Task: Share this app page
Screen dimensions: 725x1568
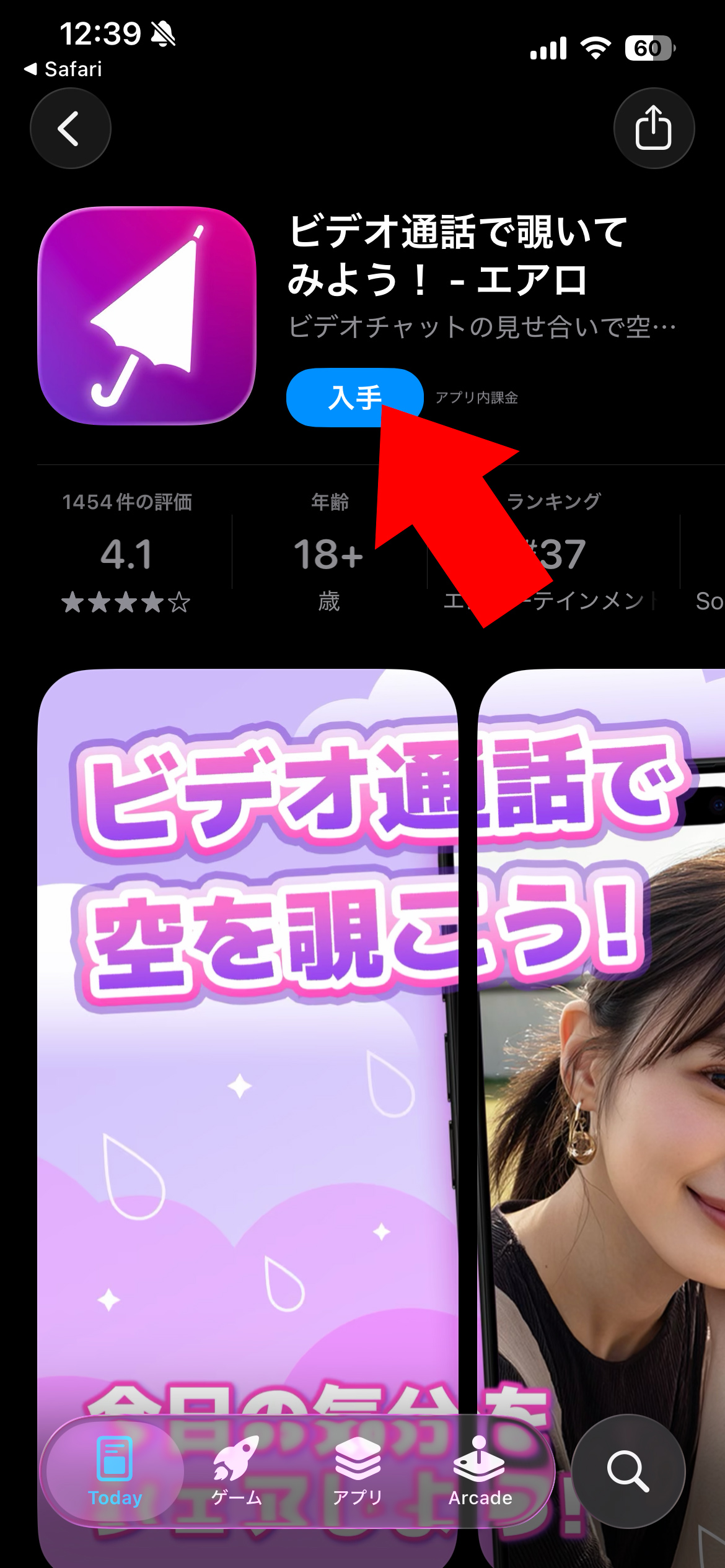Action: pos(654,128)
